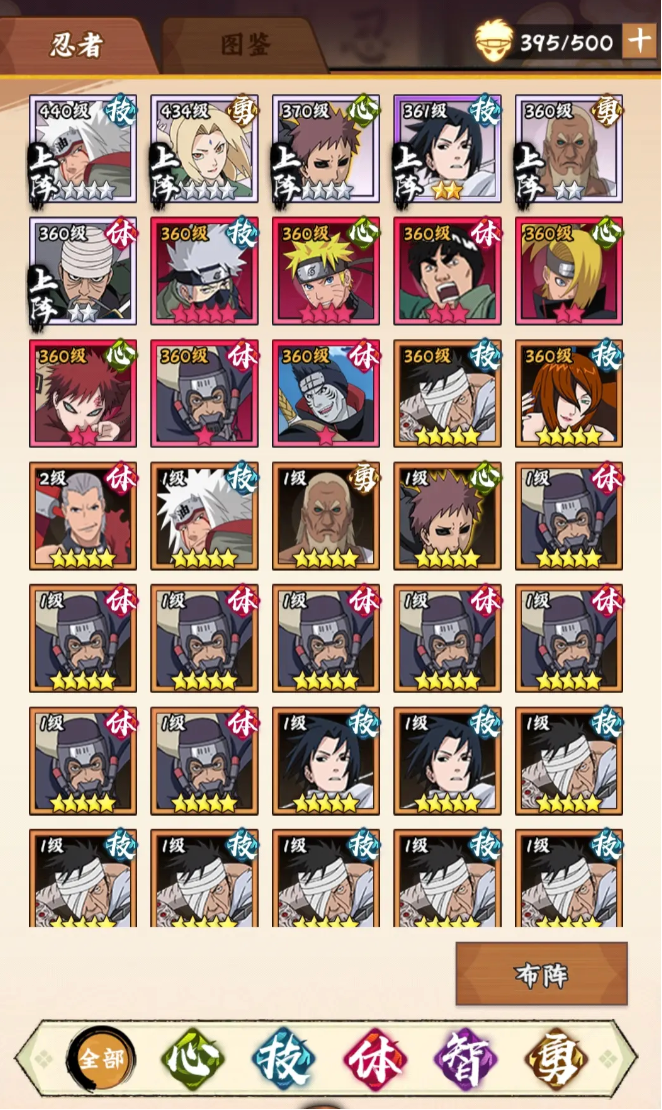Filter ninjas by 技 attribute
The width and height of the screenshot is (662, 1110).
click(284, 1058)
